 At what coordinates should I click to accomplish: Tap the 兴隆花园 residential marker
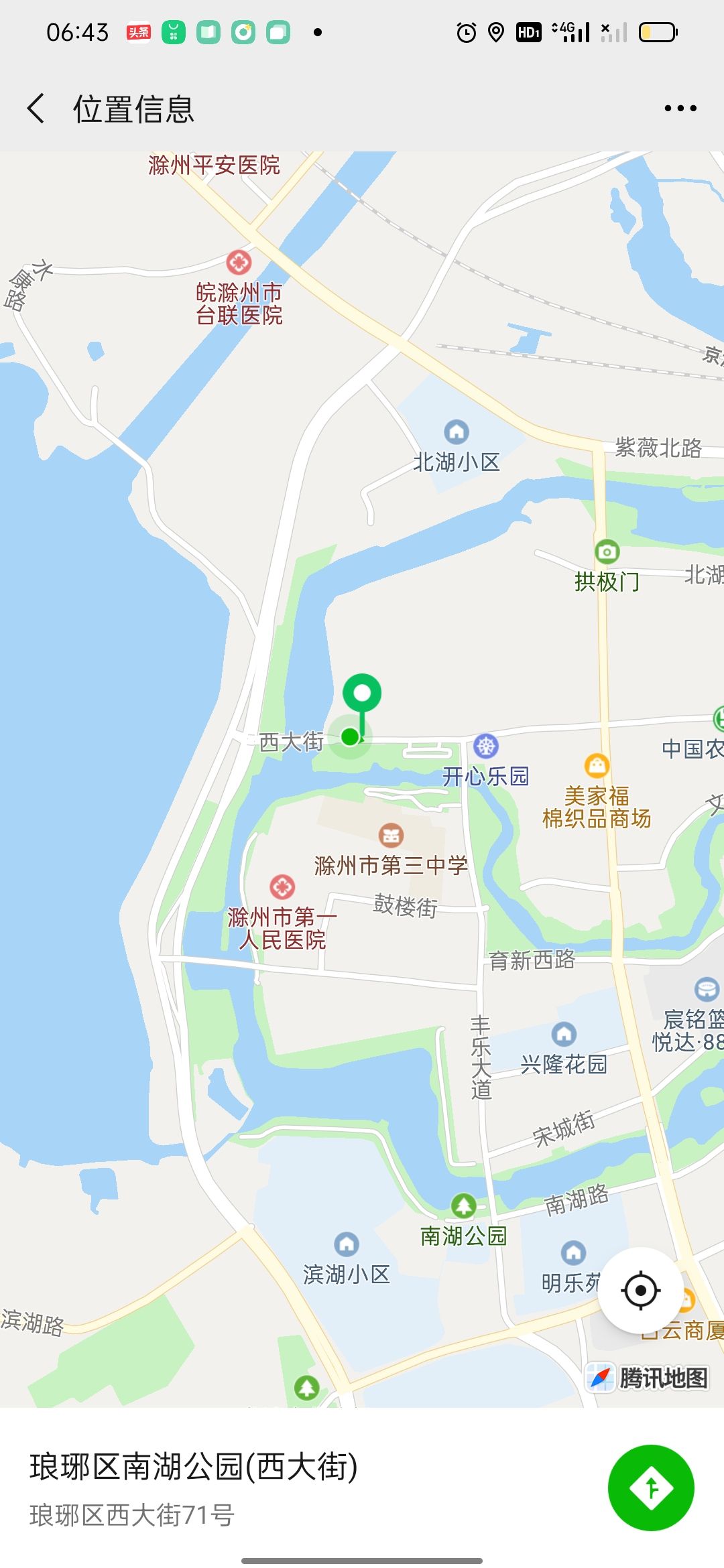click(x=564, y=1034)
